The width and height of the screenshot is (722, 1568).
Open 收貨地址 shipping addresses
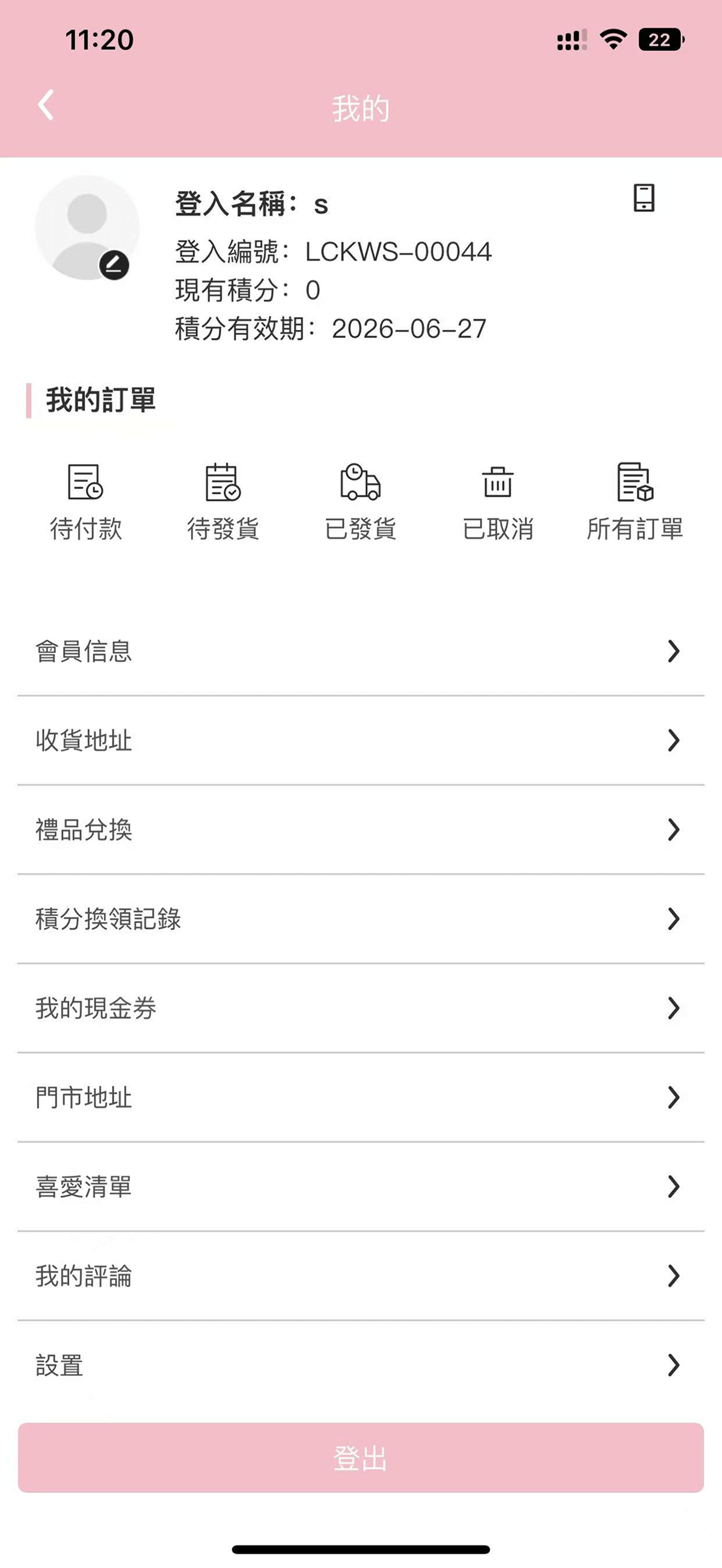point(361,740)
